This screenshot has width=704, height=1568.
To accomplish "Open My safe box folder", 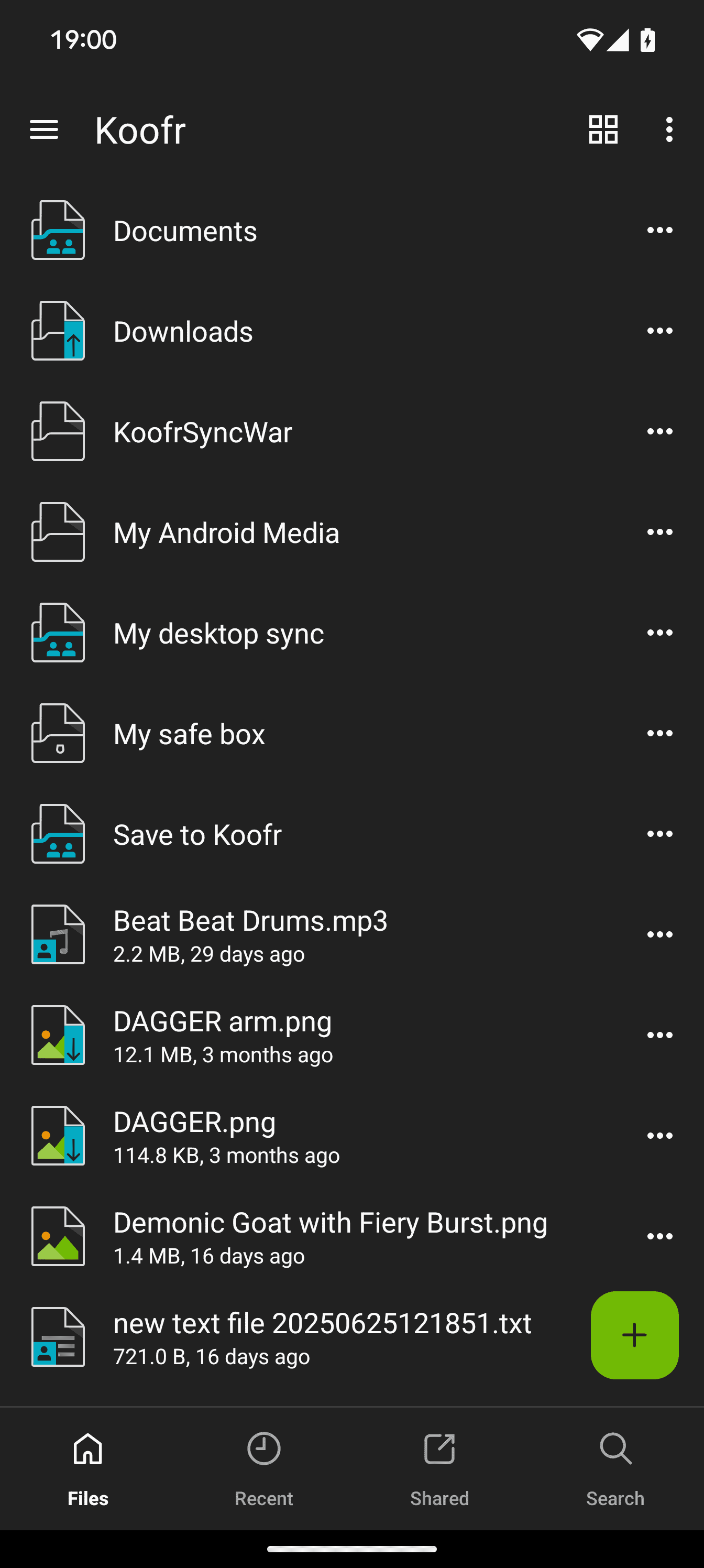I will [x=351, y=734].
